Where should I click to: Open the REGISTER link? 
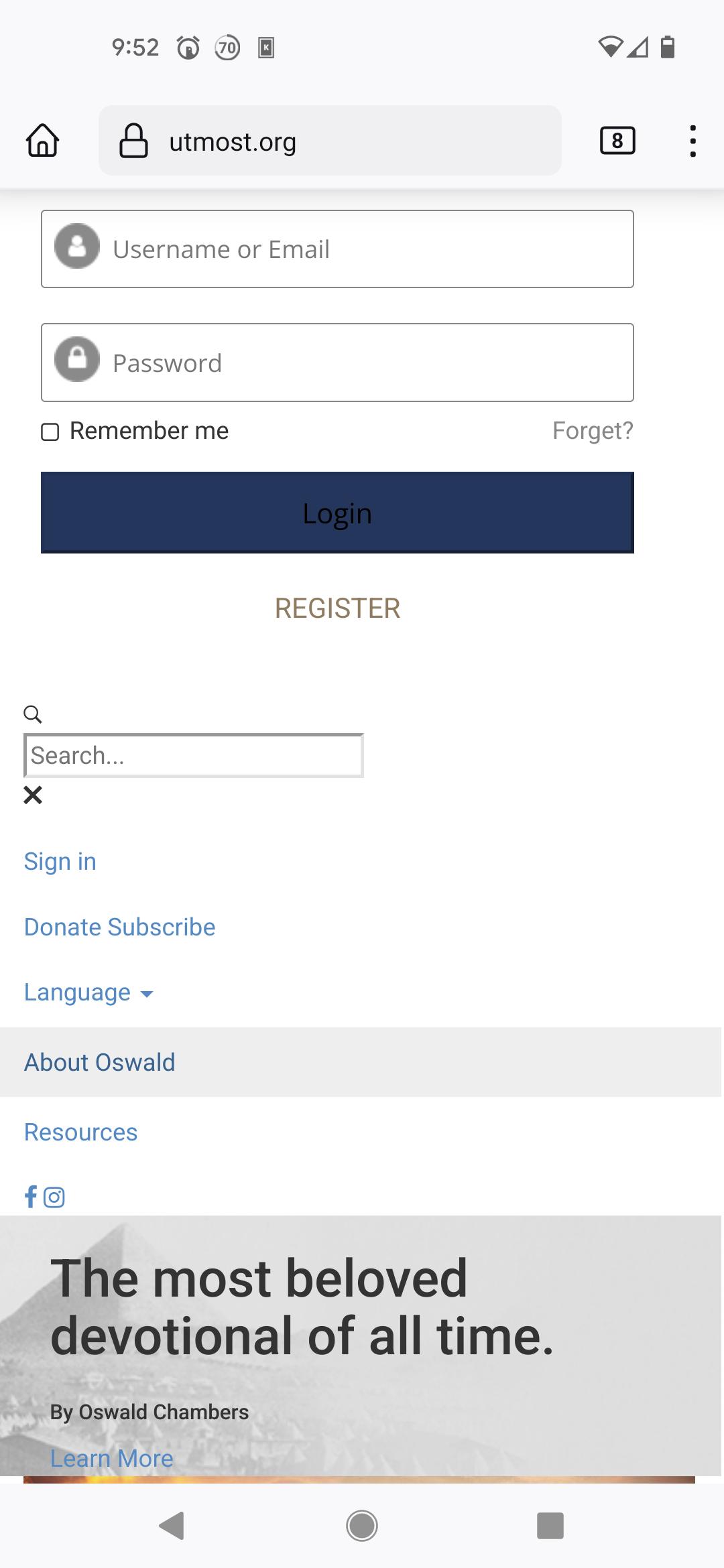point(337,608)
